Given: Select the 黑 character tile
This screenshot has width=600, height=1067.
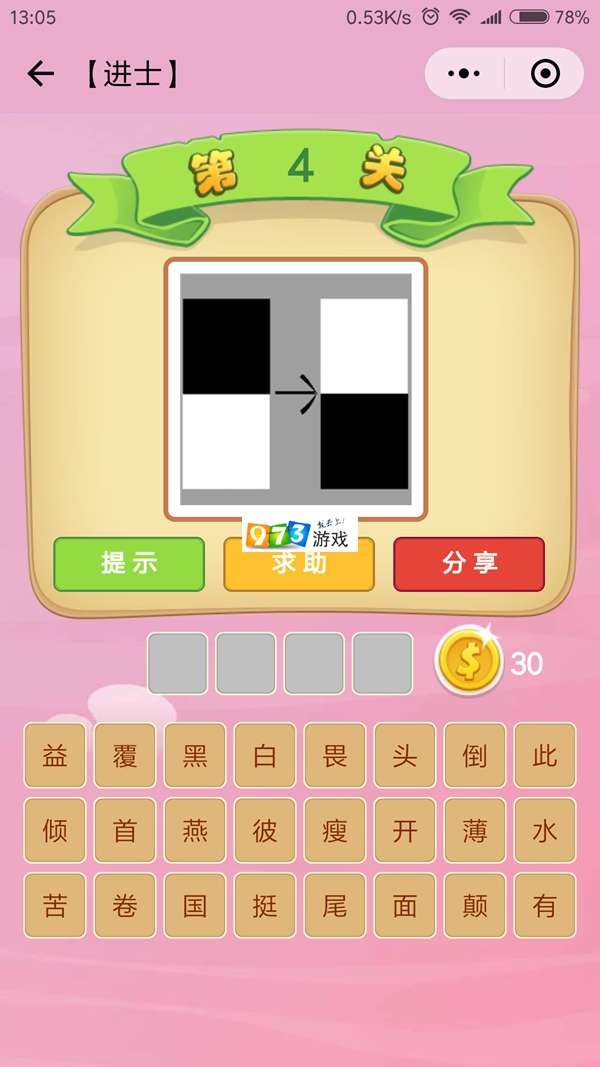Looking at the screenshot, I should pos(195,755).
